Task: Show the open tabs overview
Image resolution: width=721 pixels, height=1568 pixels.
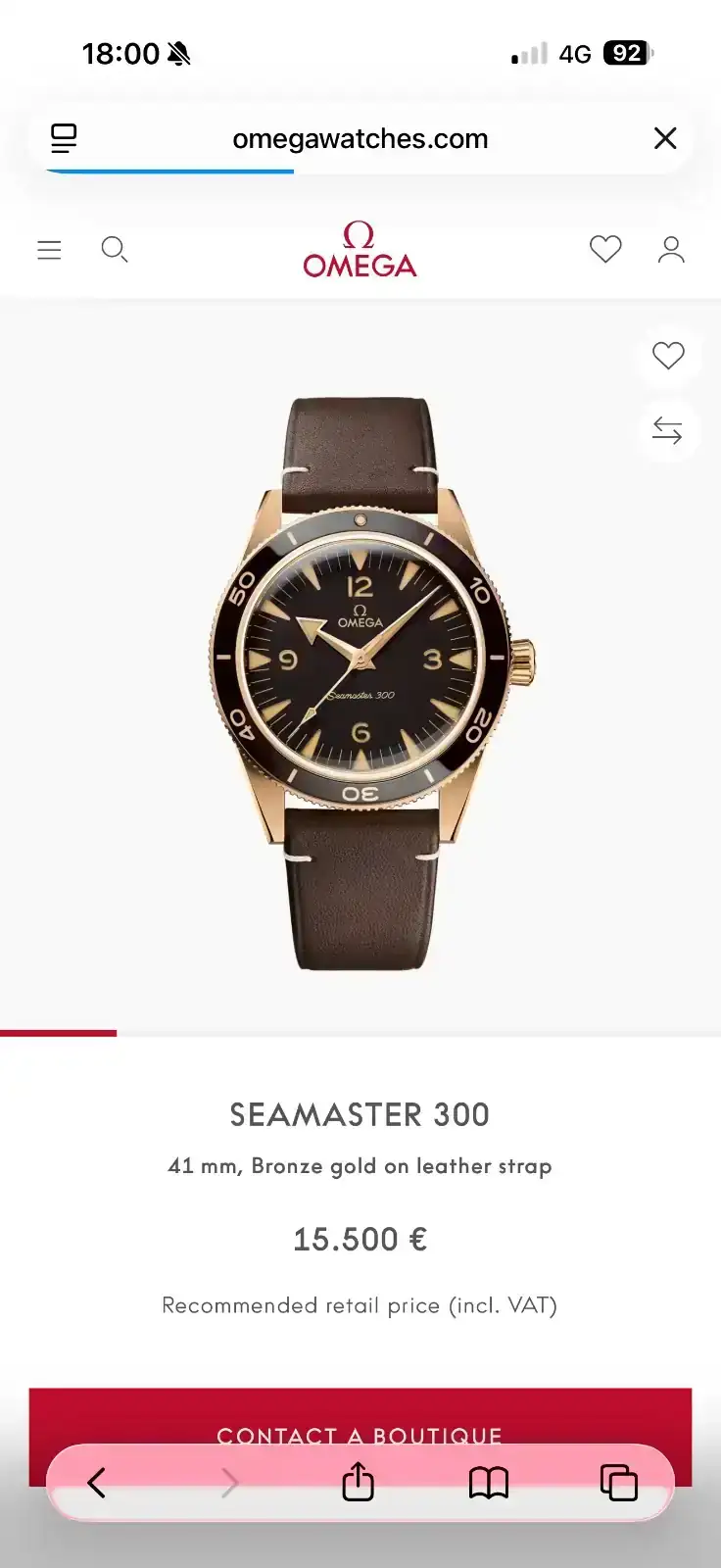Action: point(618,1483)
